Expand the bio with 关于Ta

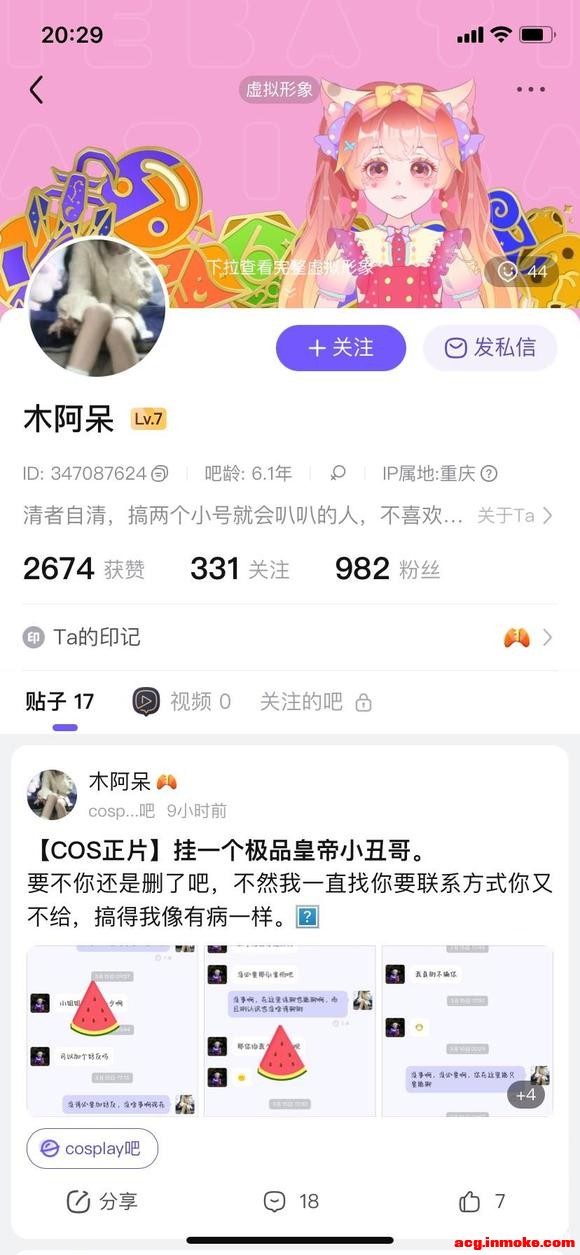pos(514,516)
